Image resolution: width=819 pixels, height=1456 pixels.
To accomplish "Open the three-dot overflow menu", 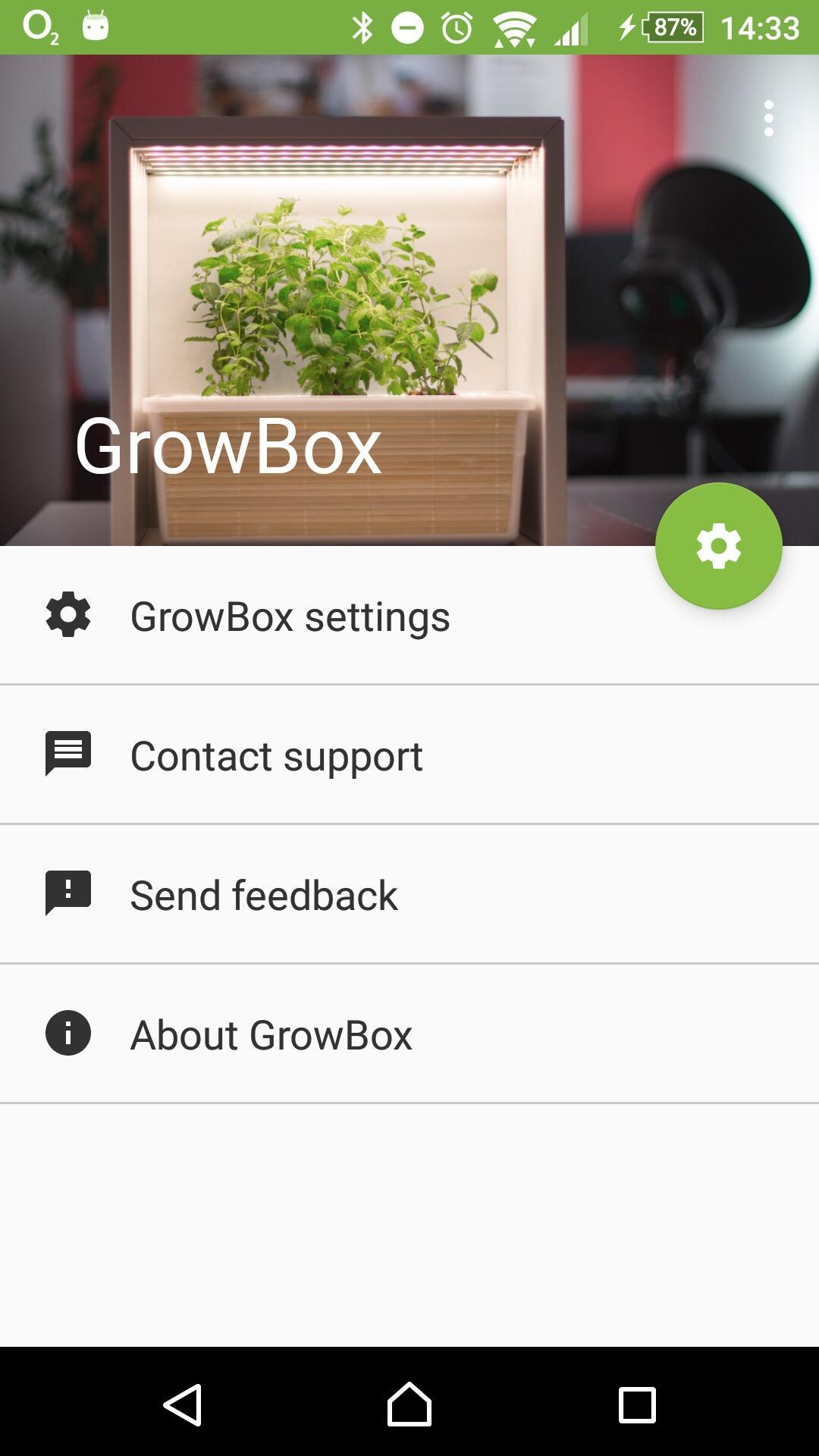I will tap(769, 118).
